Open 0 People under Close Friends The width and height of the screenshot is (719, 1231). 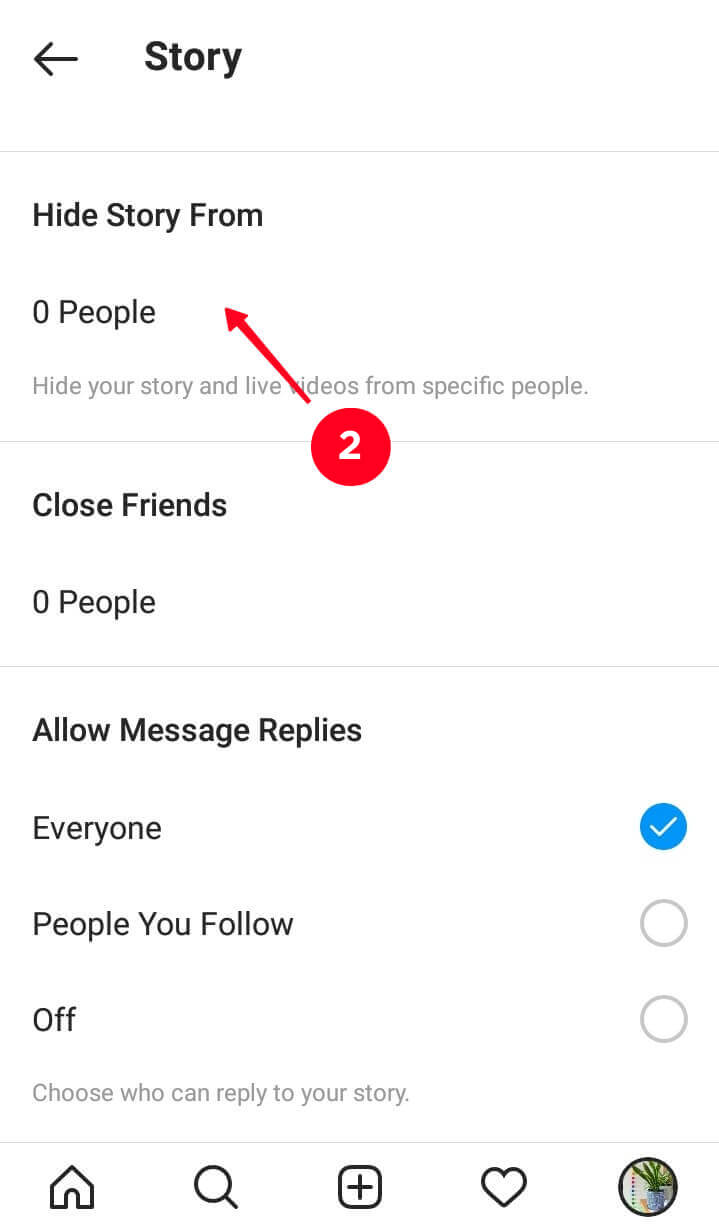94,603
